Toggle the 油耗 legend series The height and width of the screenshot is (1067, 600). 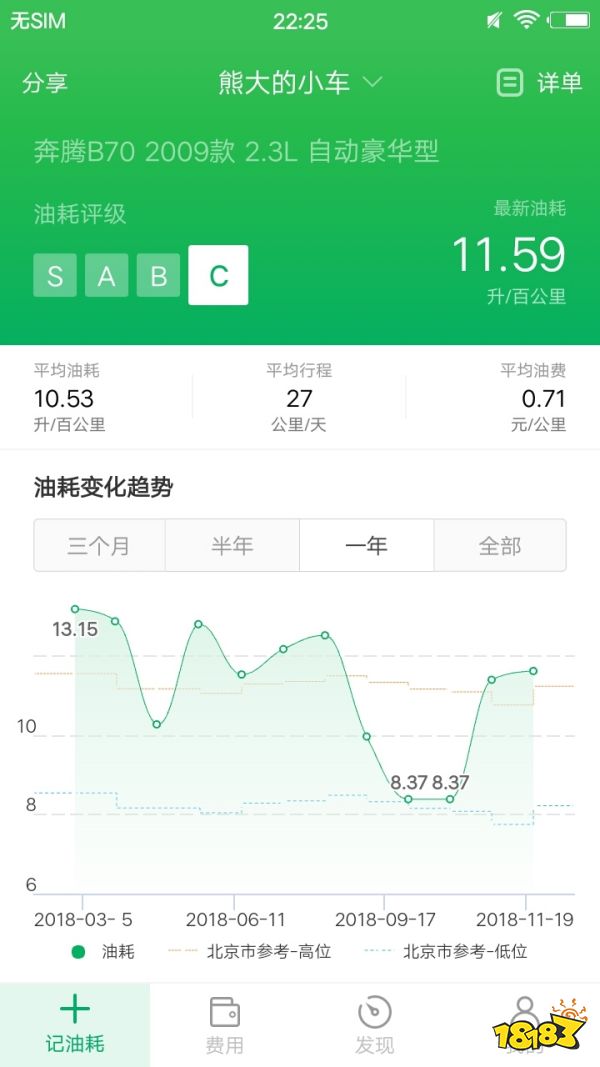pos(103,951)
